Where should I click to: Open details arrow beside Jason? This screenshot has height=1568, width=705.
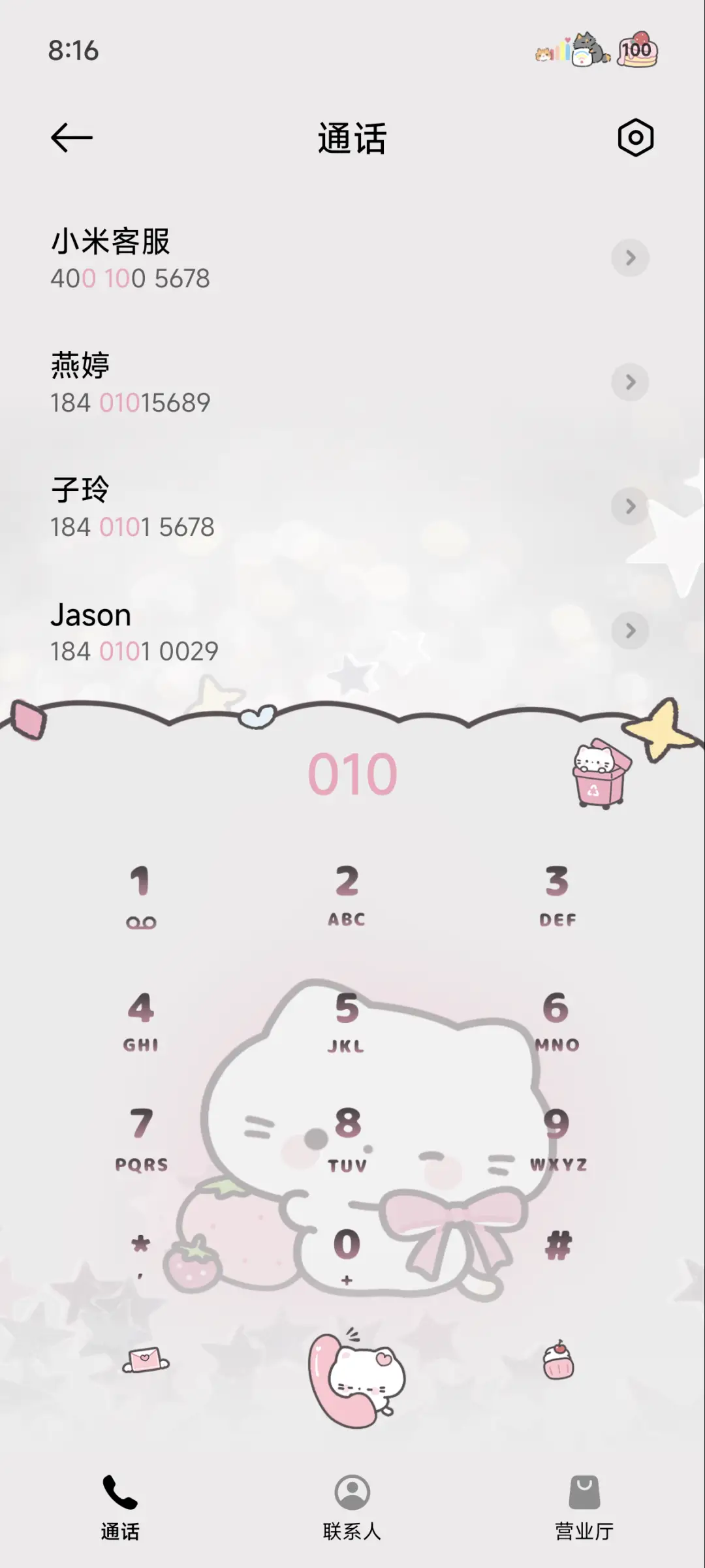tap(629, 631)
